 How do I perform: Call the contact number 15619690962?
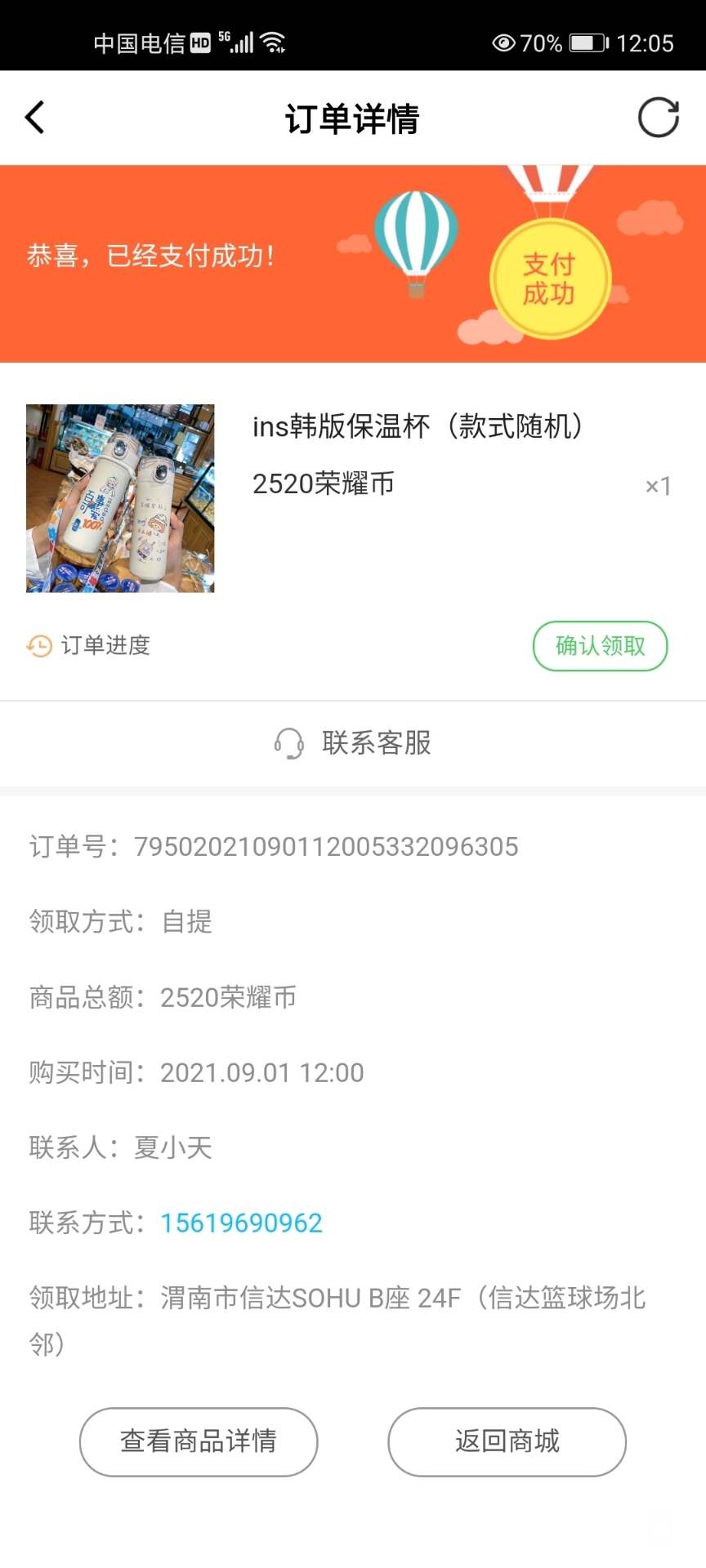[241, 1223]
